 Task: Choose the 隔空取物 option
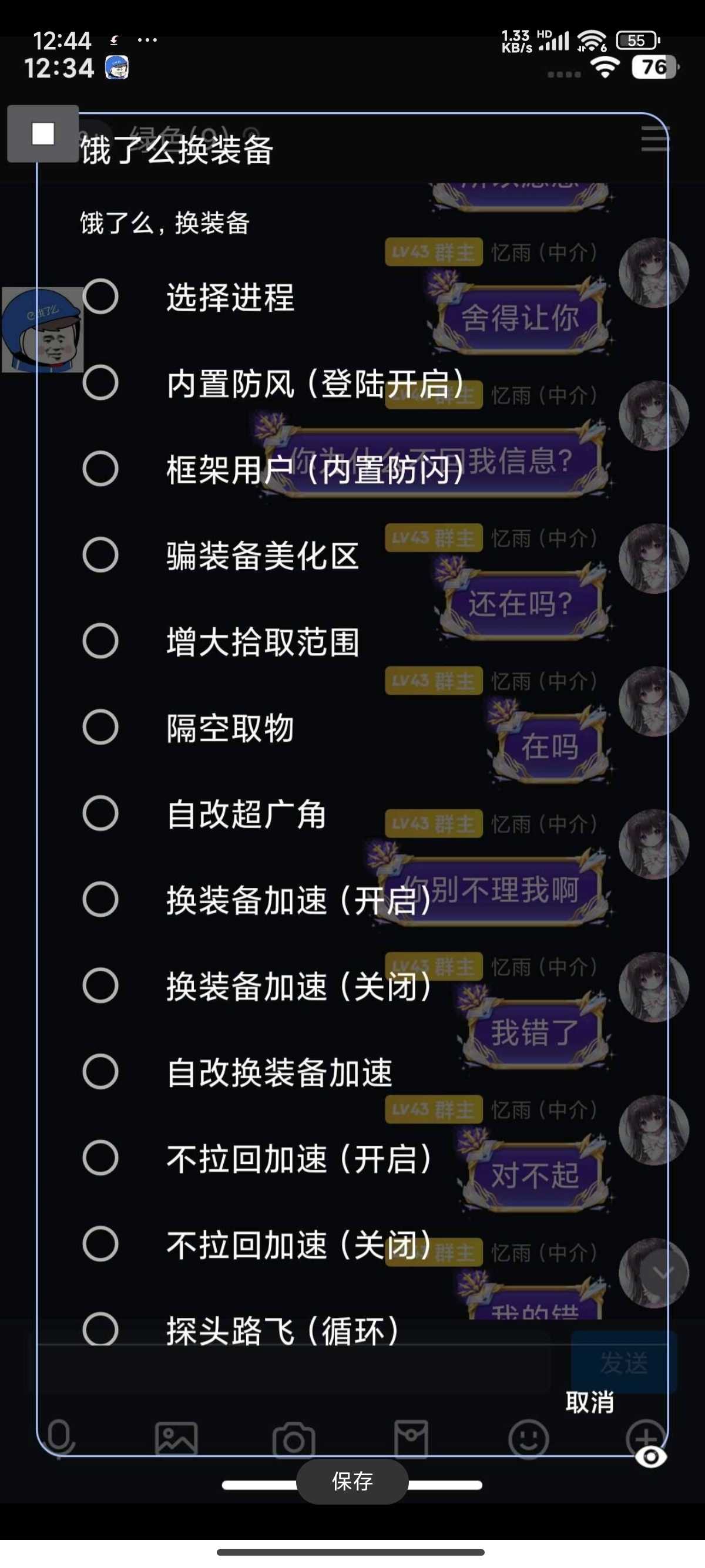pyautogui.click(x=100, y=728)
